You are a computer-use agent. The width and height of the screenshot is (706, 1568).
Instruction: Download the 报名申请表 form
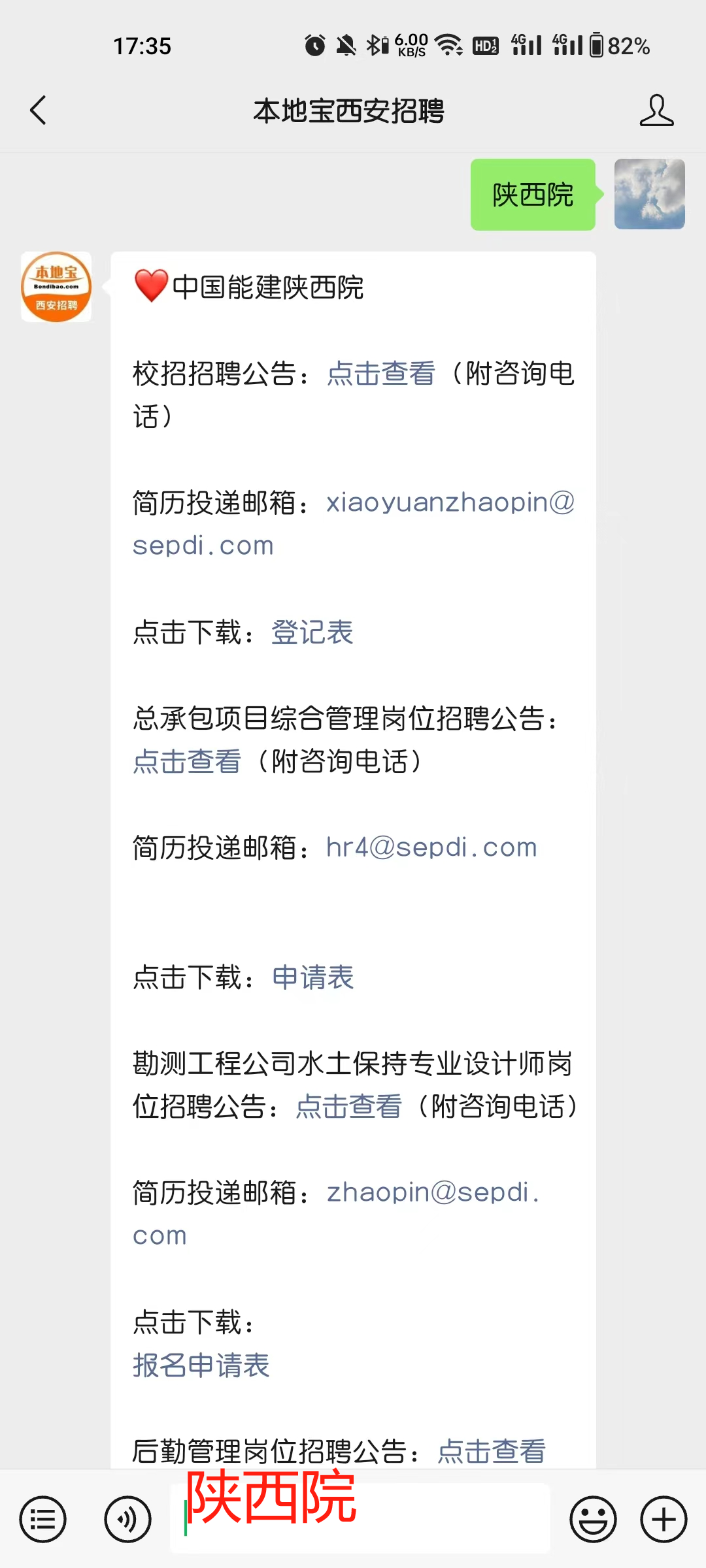click(x=201, y=1365)
